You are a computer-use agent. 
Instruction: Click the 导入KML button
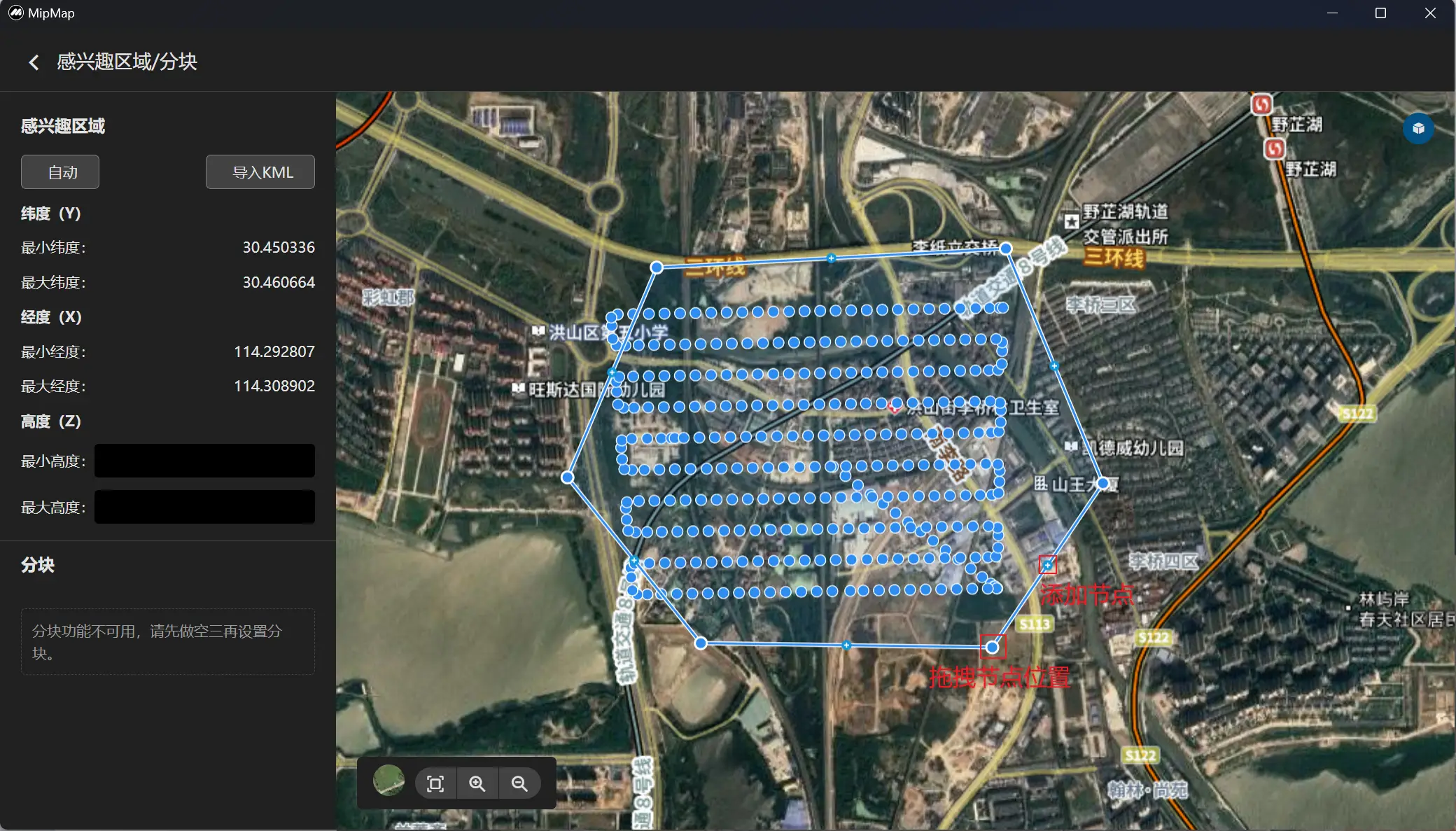point(260,172)
